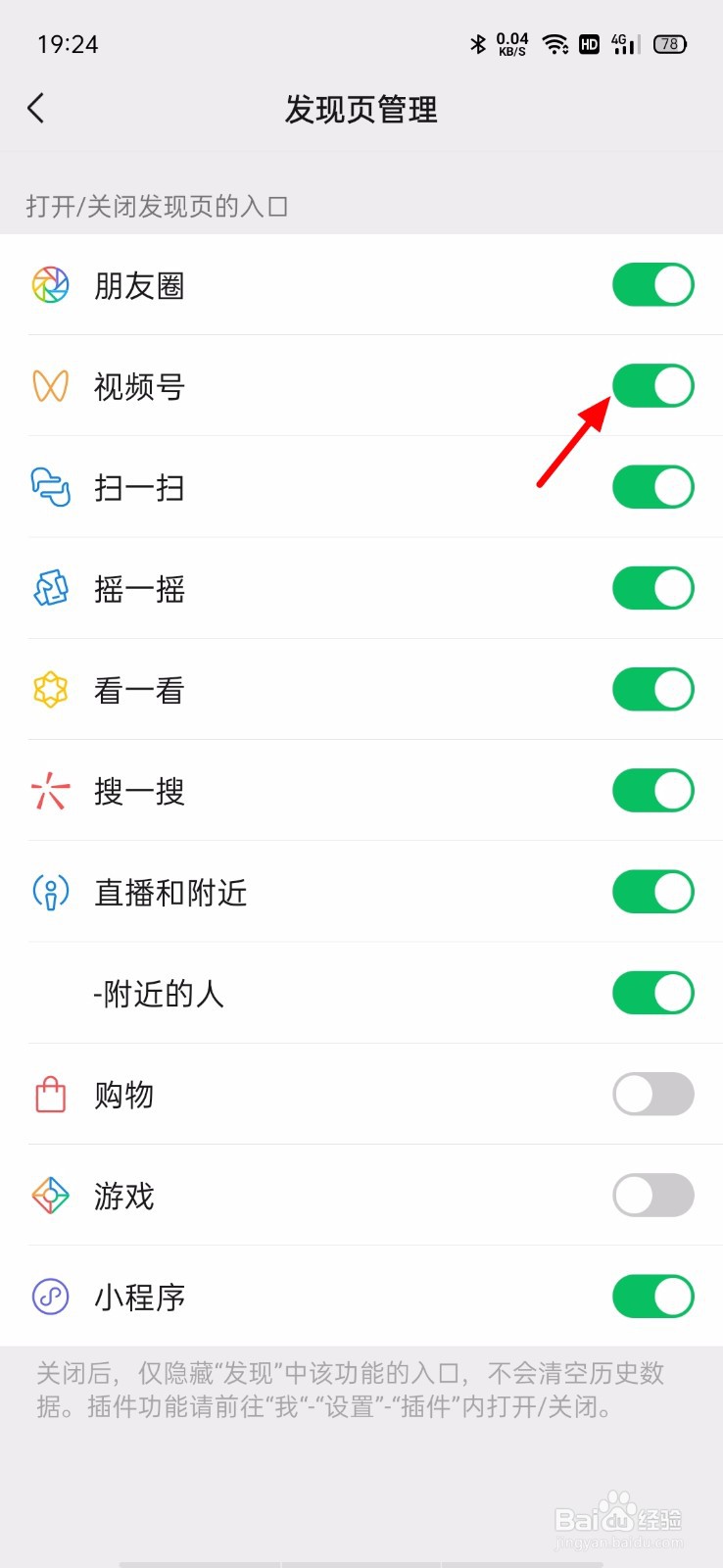Select the 看一看 Top Stories icon

(x=50, y=689)
